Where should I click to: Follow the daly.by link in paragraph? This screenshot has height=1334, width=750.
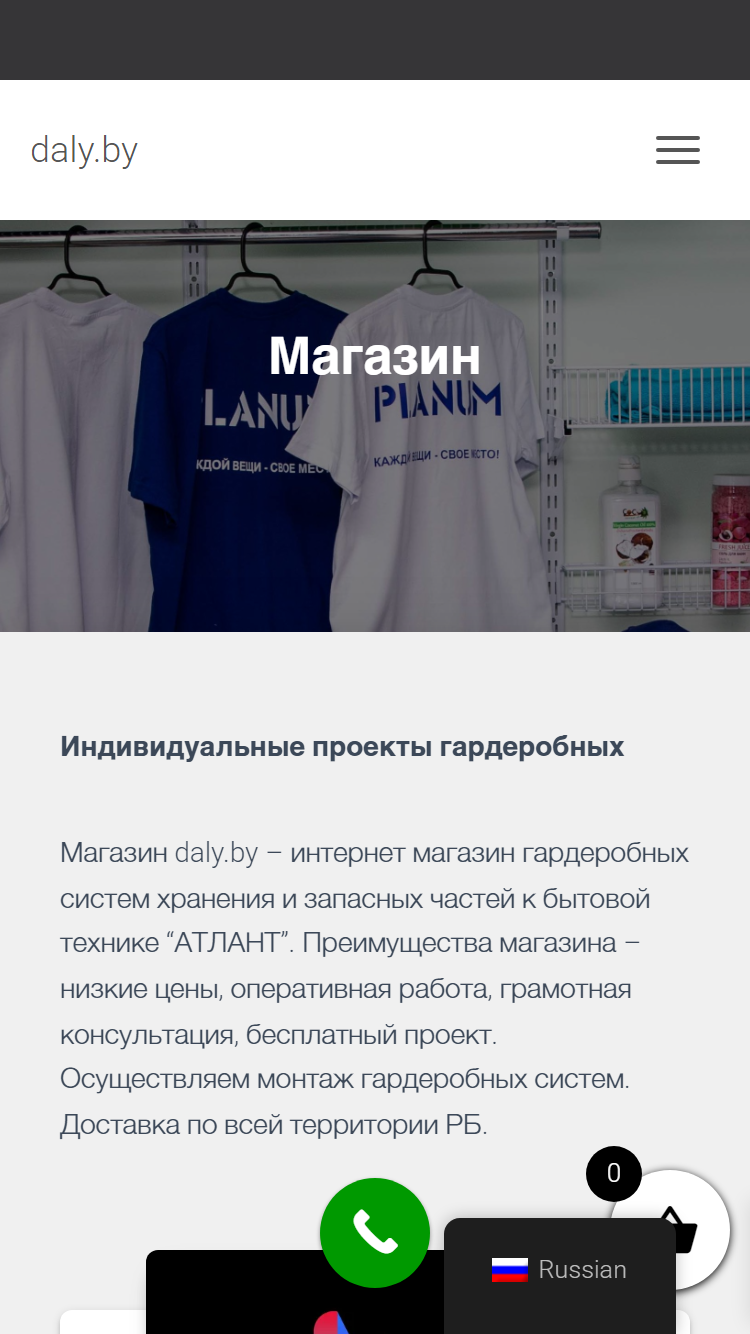216,853
